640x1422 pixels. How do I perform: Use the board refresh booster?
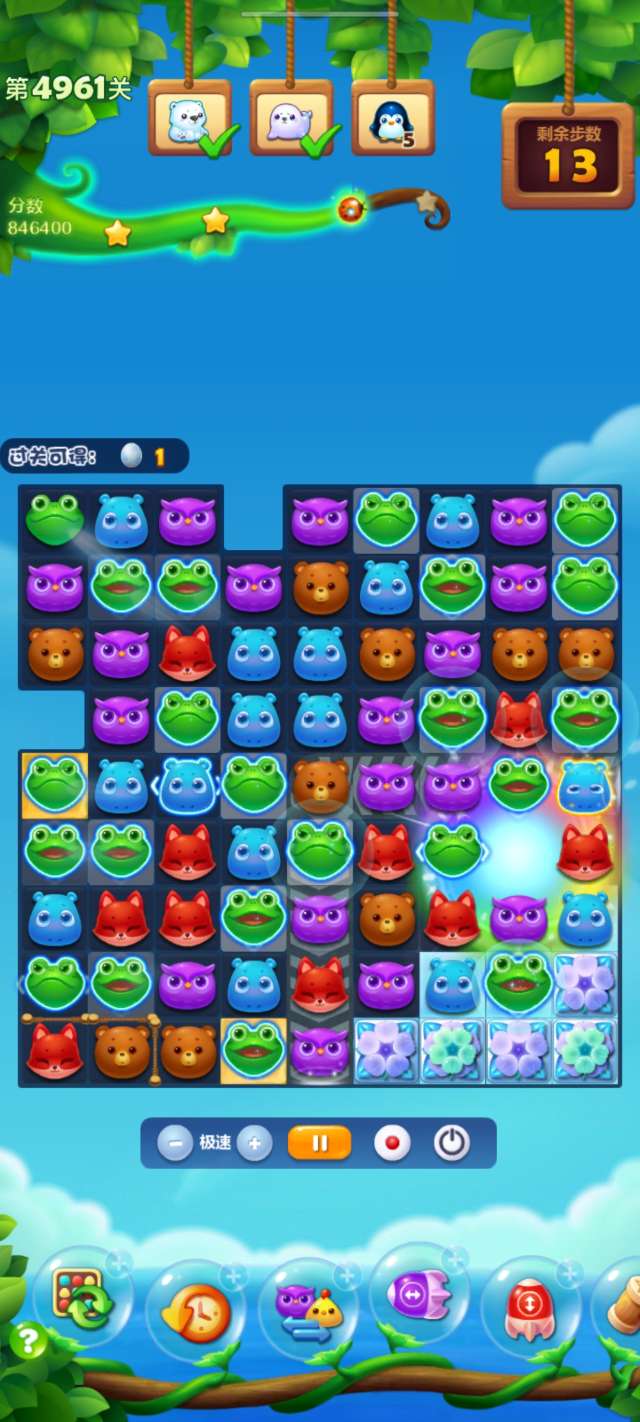point(82,1297)
